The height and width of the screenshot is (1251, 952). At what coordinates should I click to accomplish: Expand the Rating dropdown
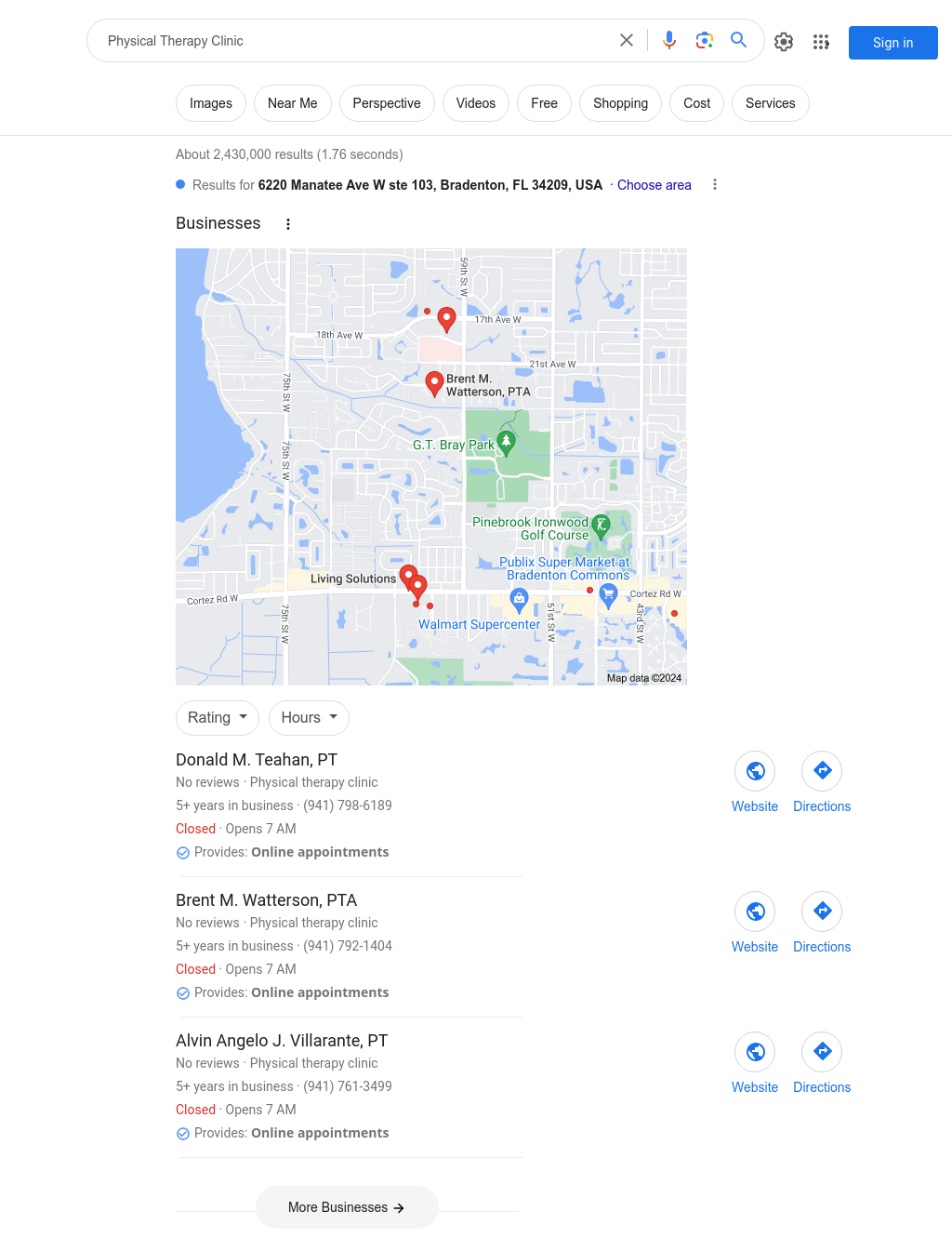pyautogui.click(x=218, y=718)
